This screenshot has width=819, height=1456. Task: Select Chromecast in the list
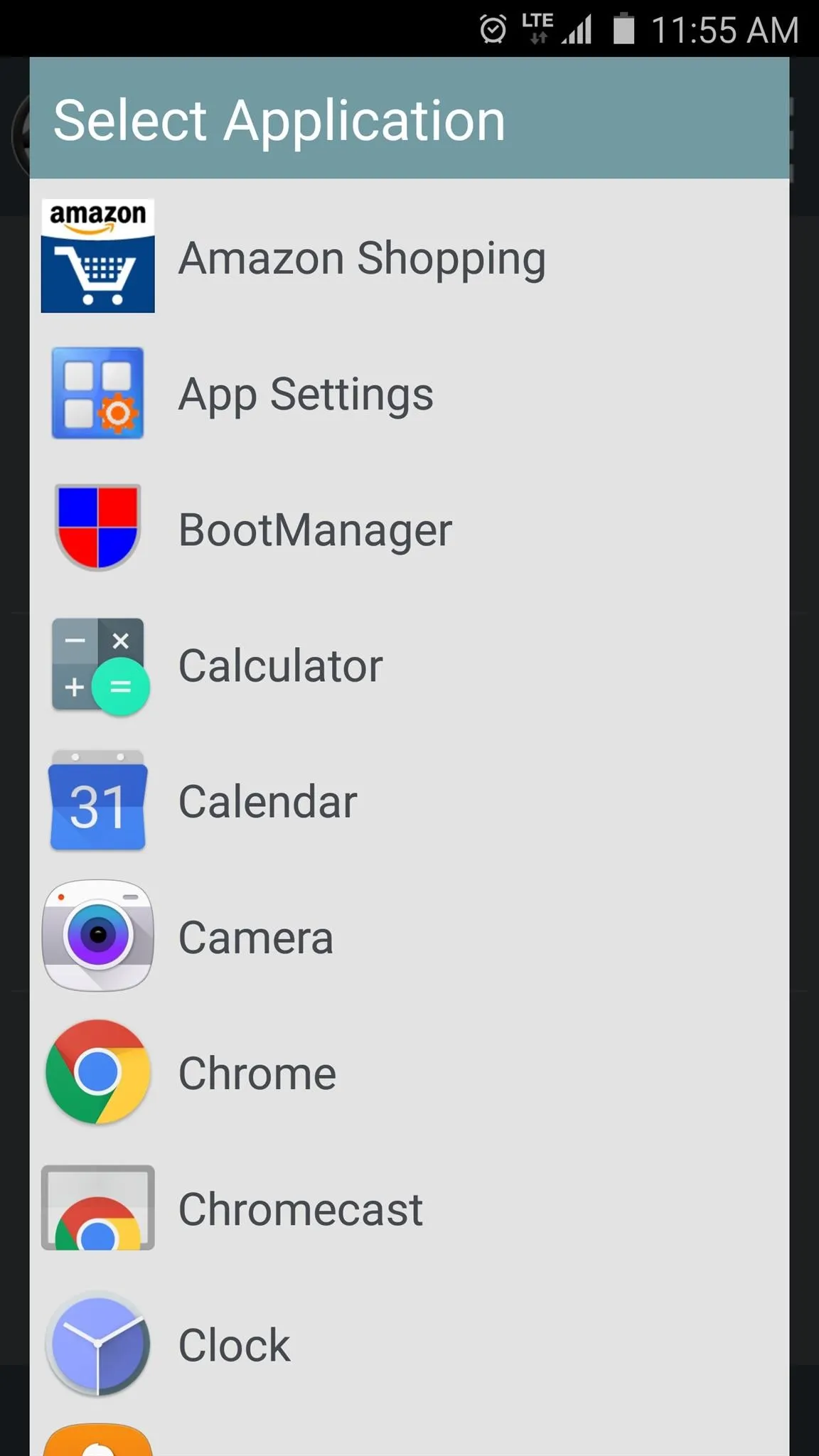point(409,1208)
